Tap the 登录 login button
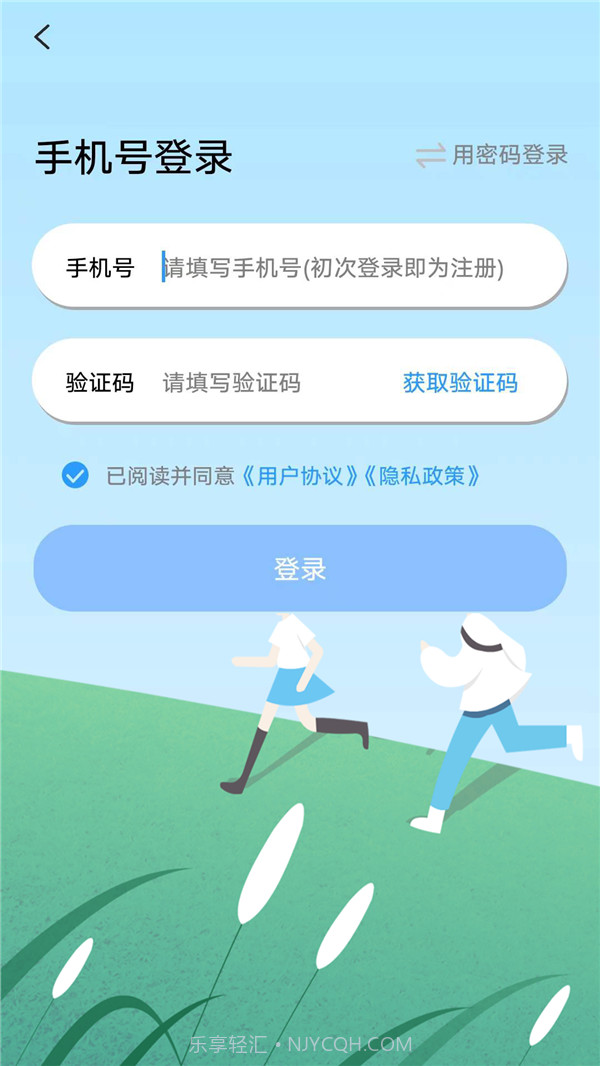This screenshot has width=600, height=1066. (x=300, y=568)
